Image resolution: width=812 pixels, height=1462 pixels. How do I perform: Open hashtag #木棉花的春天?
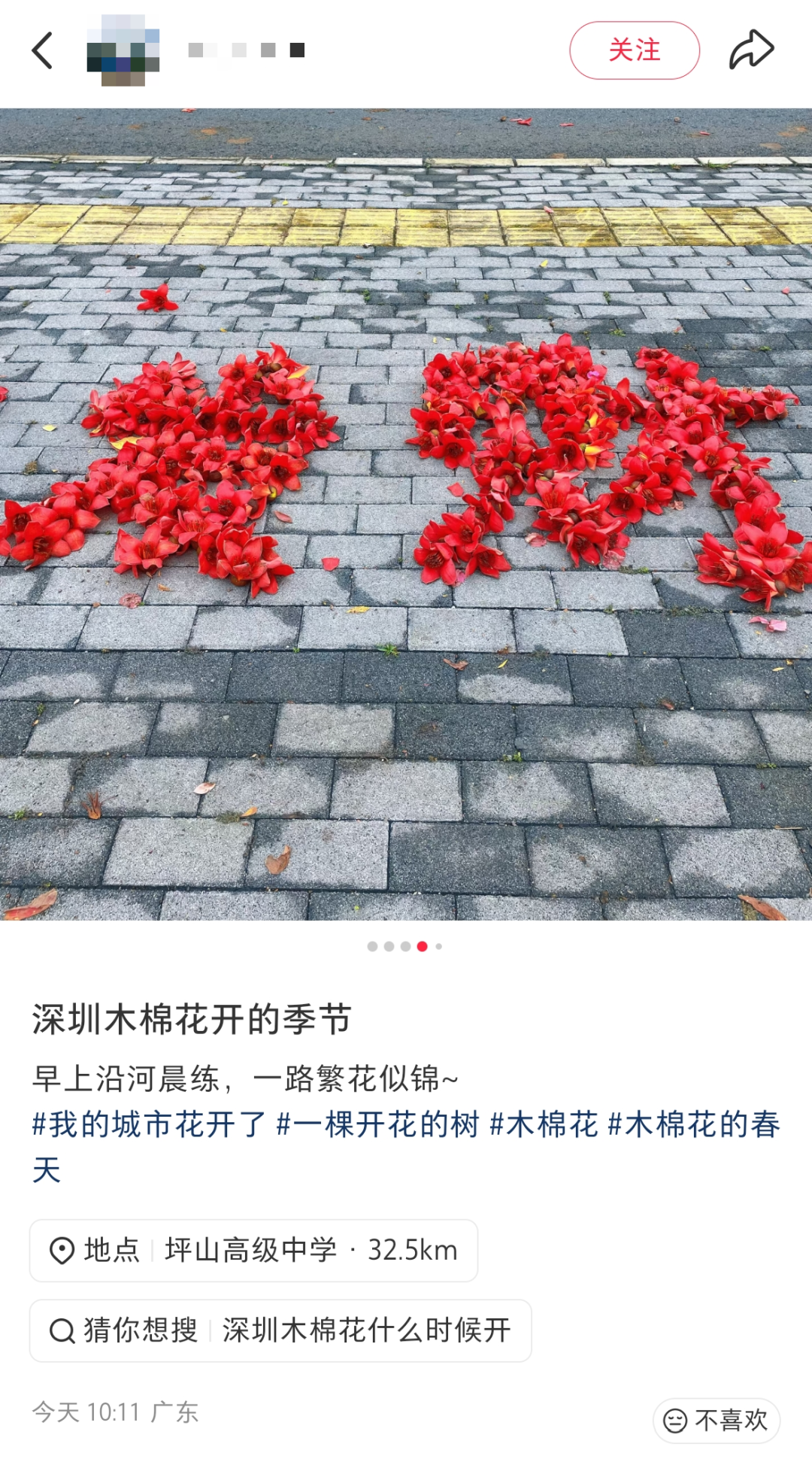point(693,1124)
